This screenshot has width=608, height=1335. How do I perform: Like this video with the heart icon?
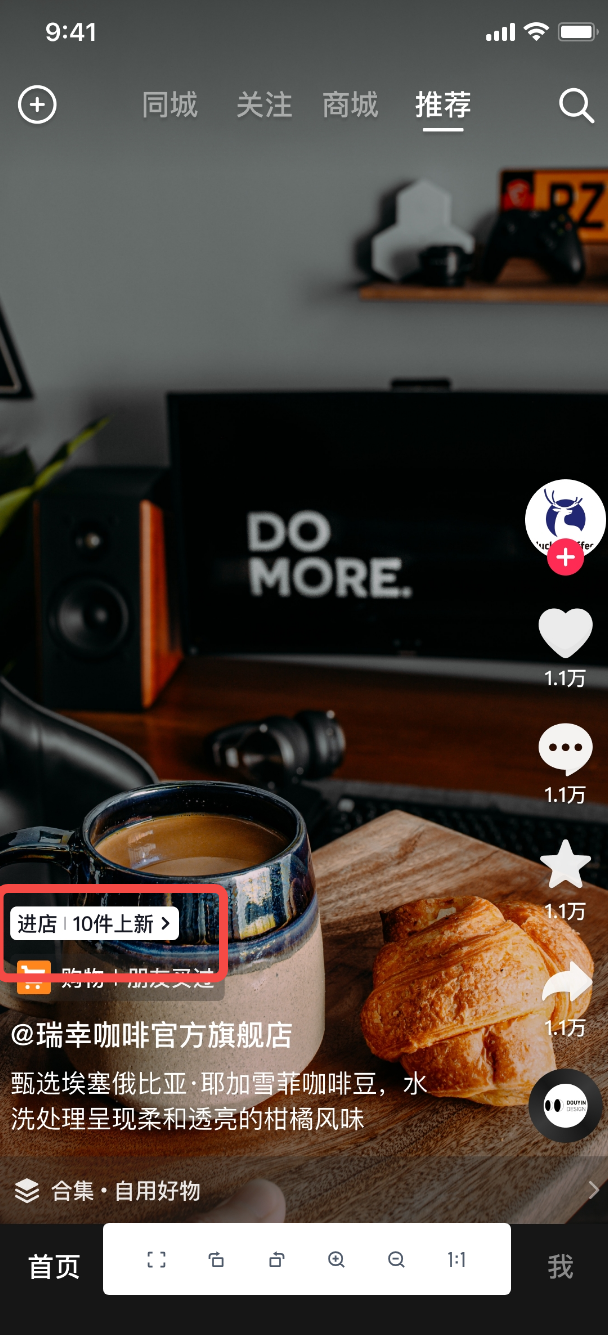(x=565, y=633)
